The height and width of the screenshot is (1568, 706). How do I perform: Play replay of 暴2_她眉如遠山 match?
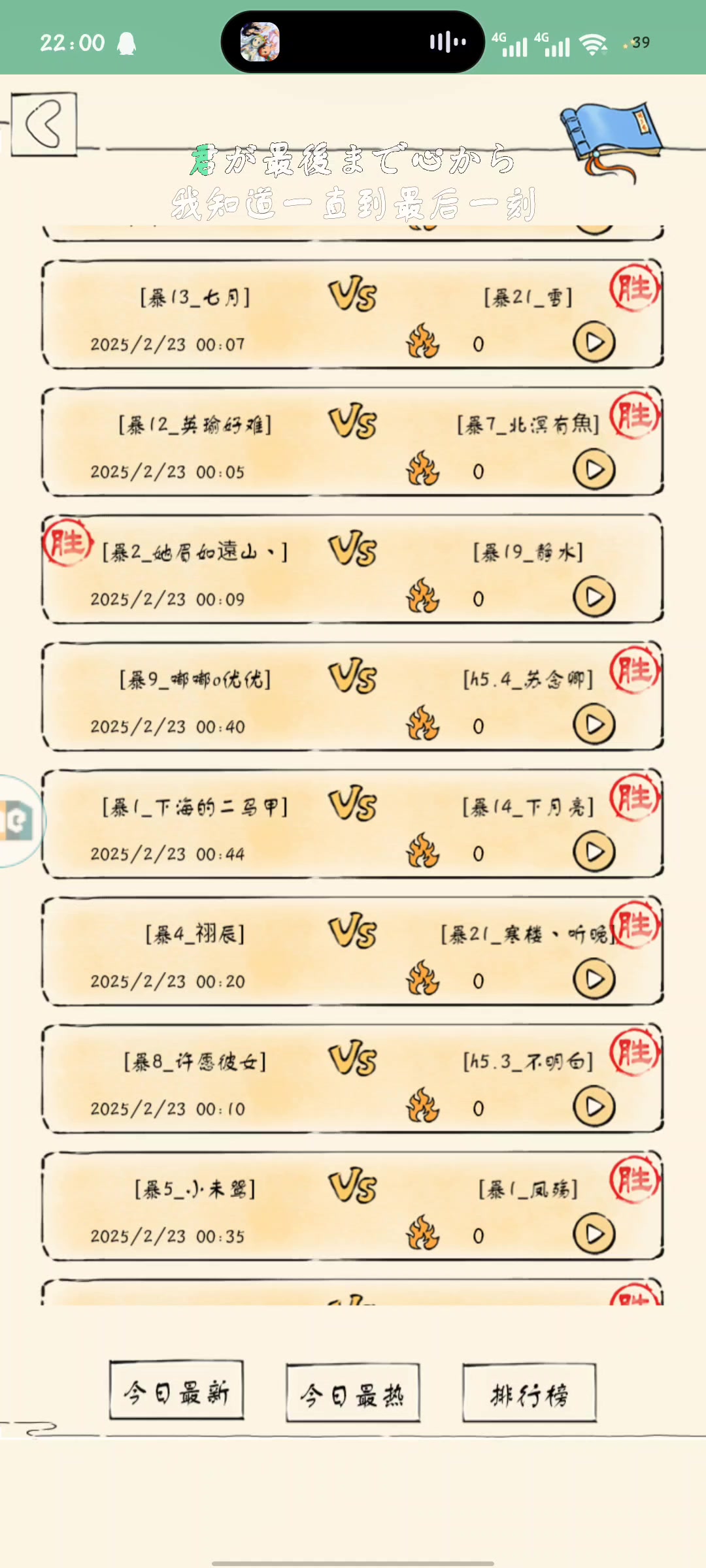(x=594, y=597)
